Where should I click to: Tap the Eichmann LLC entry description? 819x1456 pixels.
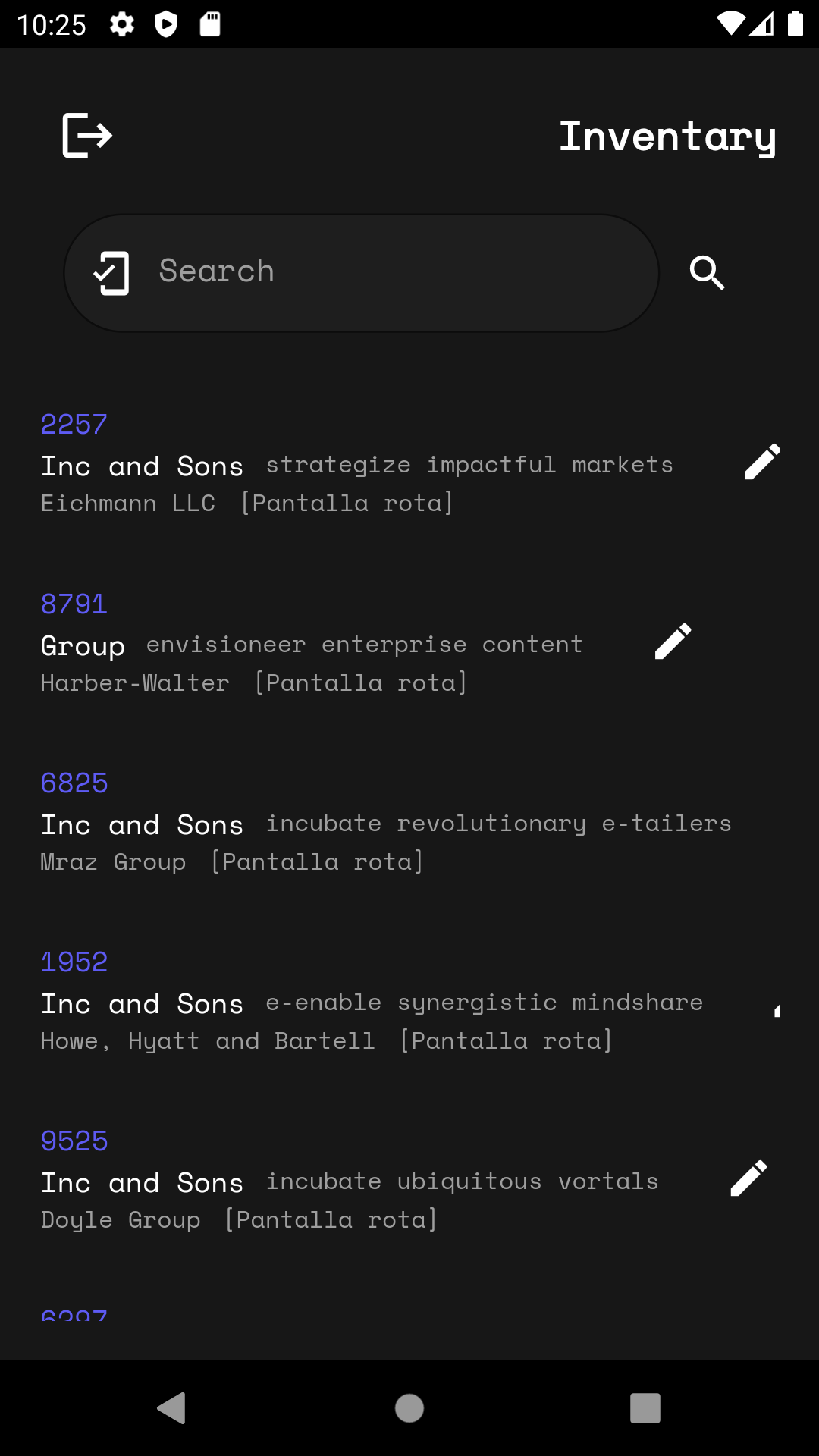click(246, 502)
